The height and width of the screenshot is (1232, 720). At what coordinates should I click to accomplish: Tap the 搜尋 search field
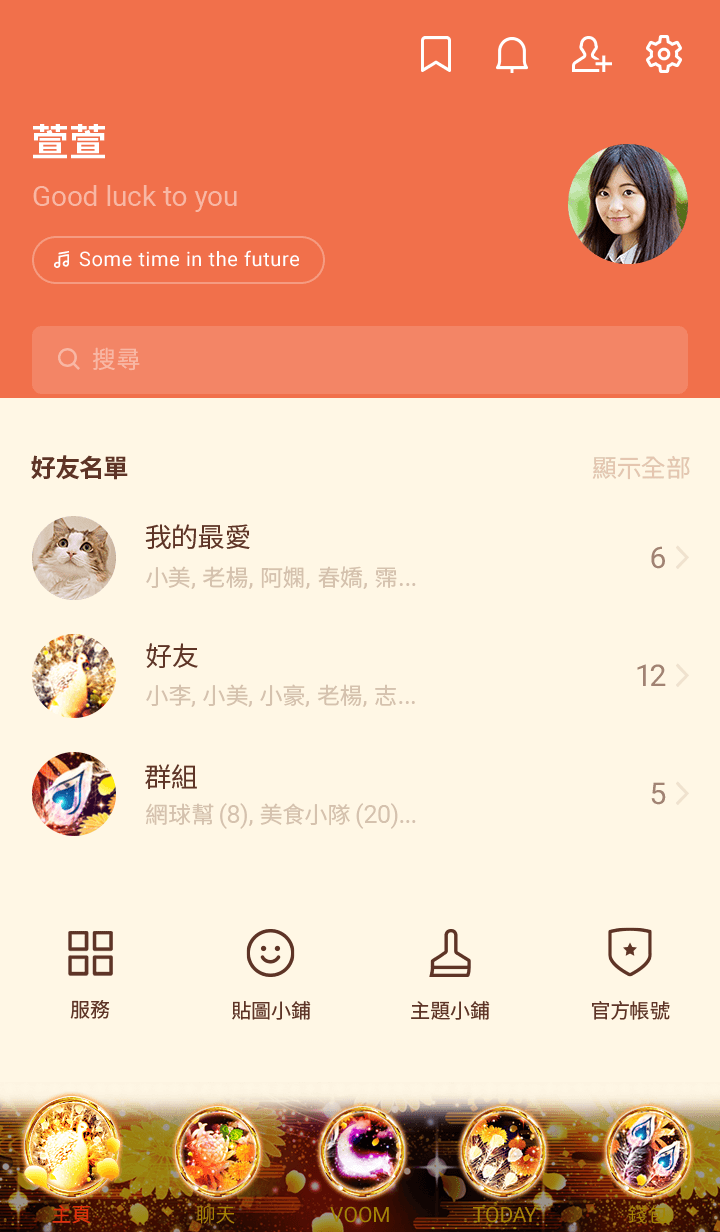point(360,360)
